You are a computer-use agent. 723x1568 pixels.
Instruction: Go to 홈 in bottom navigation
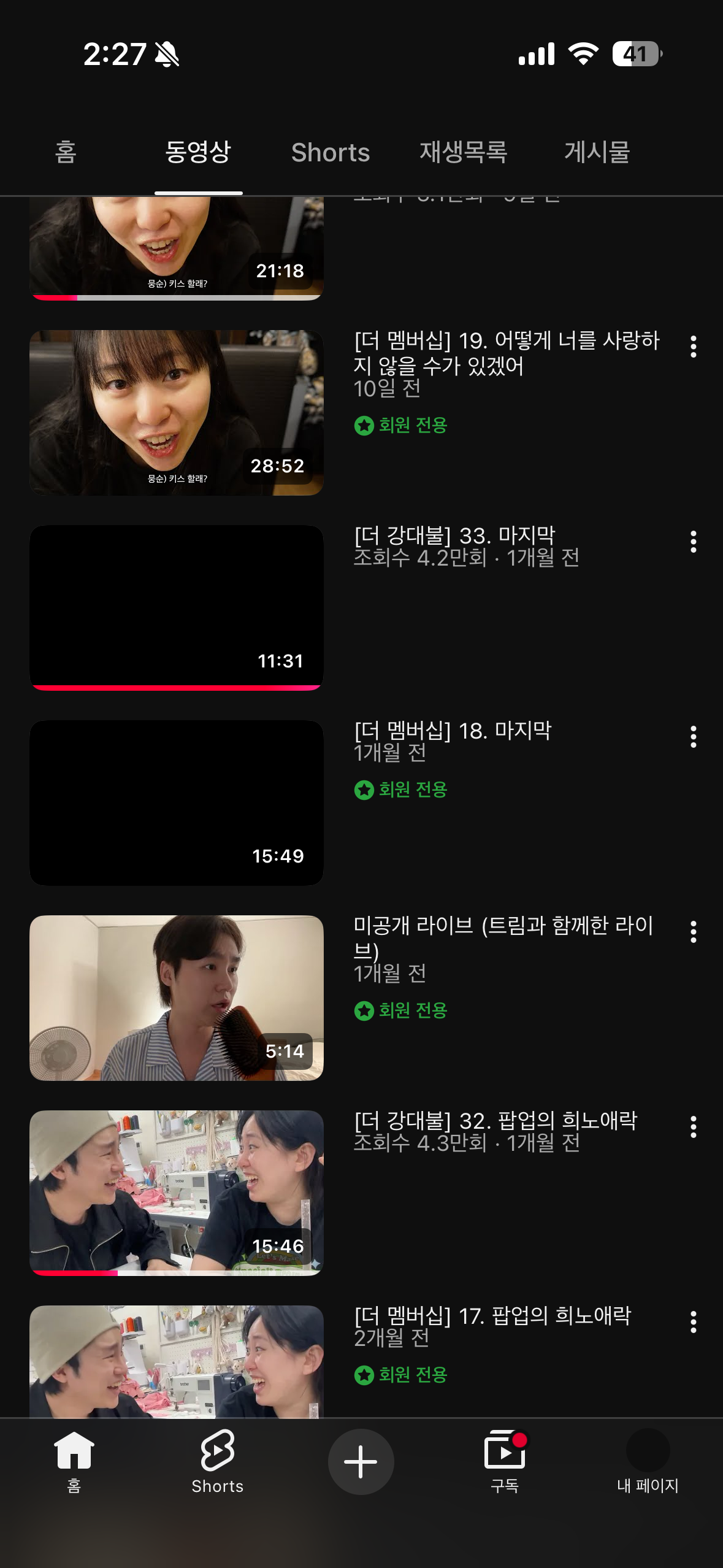(74, 1461)
